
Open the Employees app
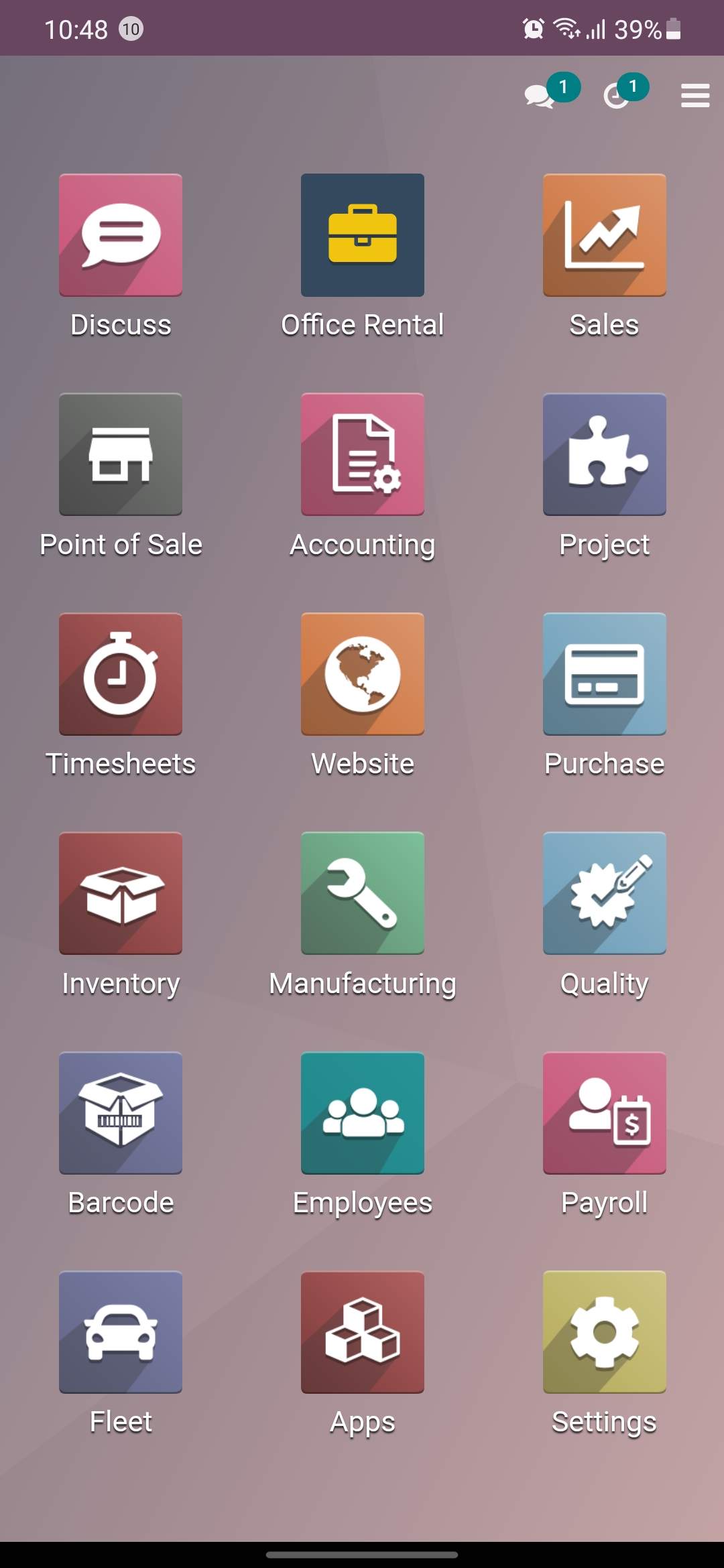tap(363, 1113)
